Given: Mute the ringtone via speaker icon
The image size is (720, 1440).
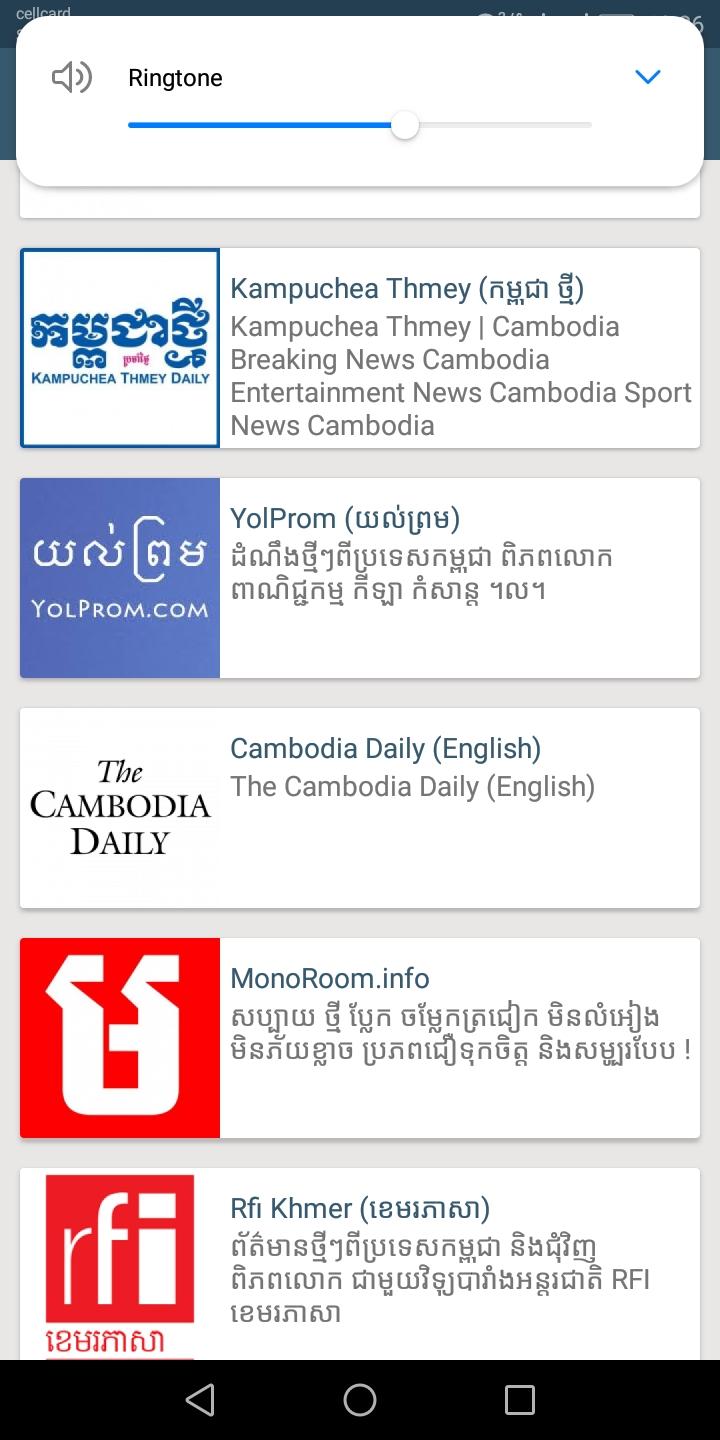Looking at the screenshot, I should (72, 77).
